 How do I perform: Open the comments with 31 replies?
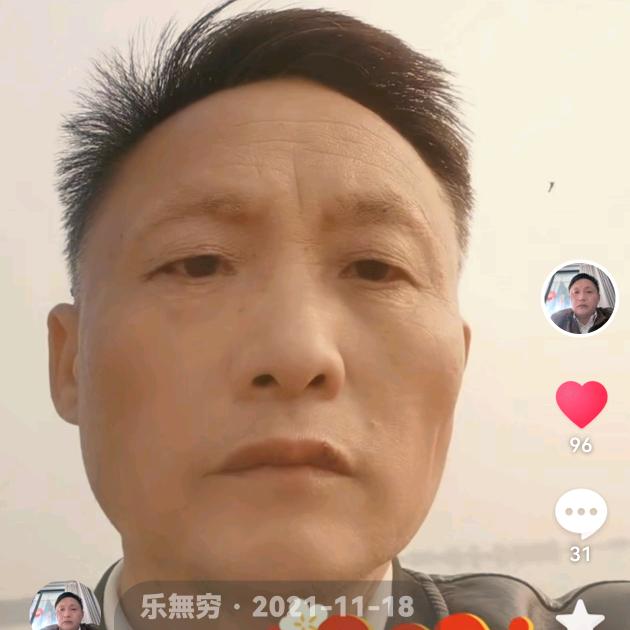click(581, 514)
